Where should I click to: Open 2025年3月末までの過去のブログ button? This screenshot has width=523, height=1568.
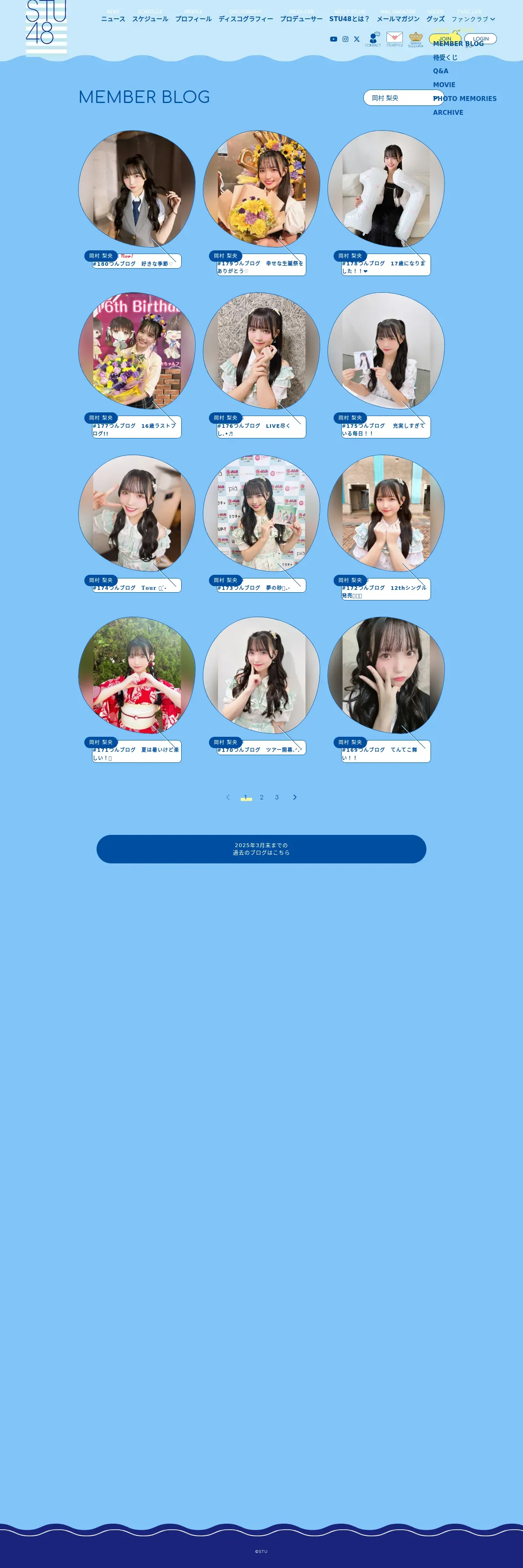click(261, 849)
